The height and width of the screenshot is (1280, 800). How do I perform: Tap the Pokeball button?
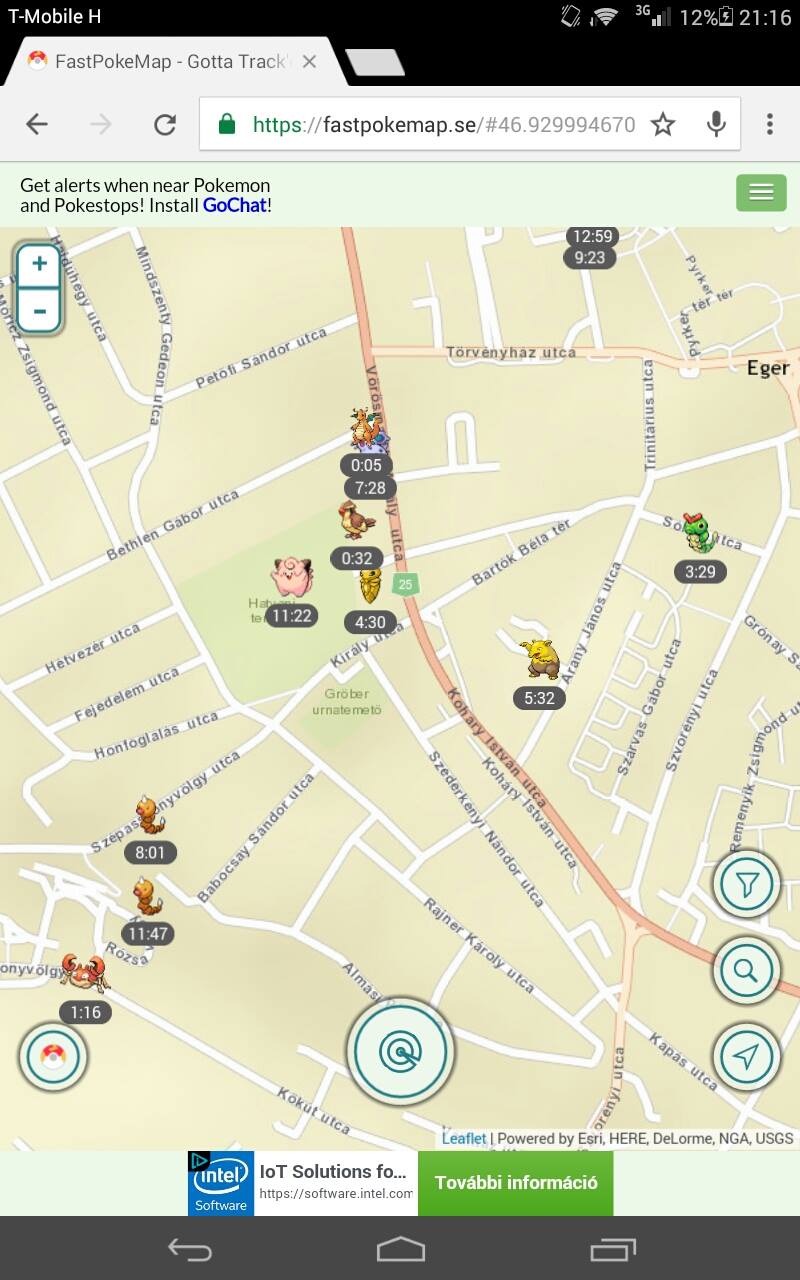click(53, 1056)
